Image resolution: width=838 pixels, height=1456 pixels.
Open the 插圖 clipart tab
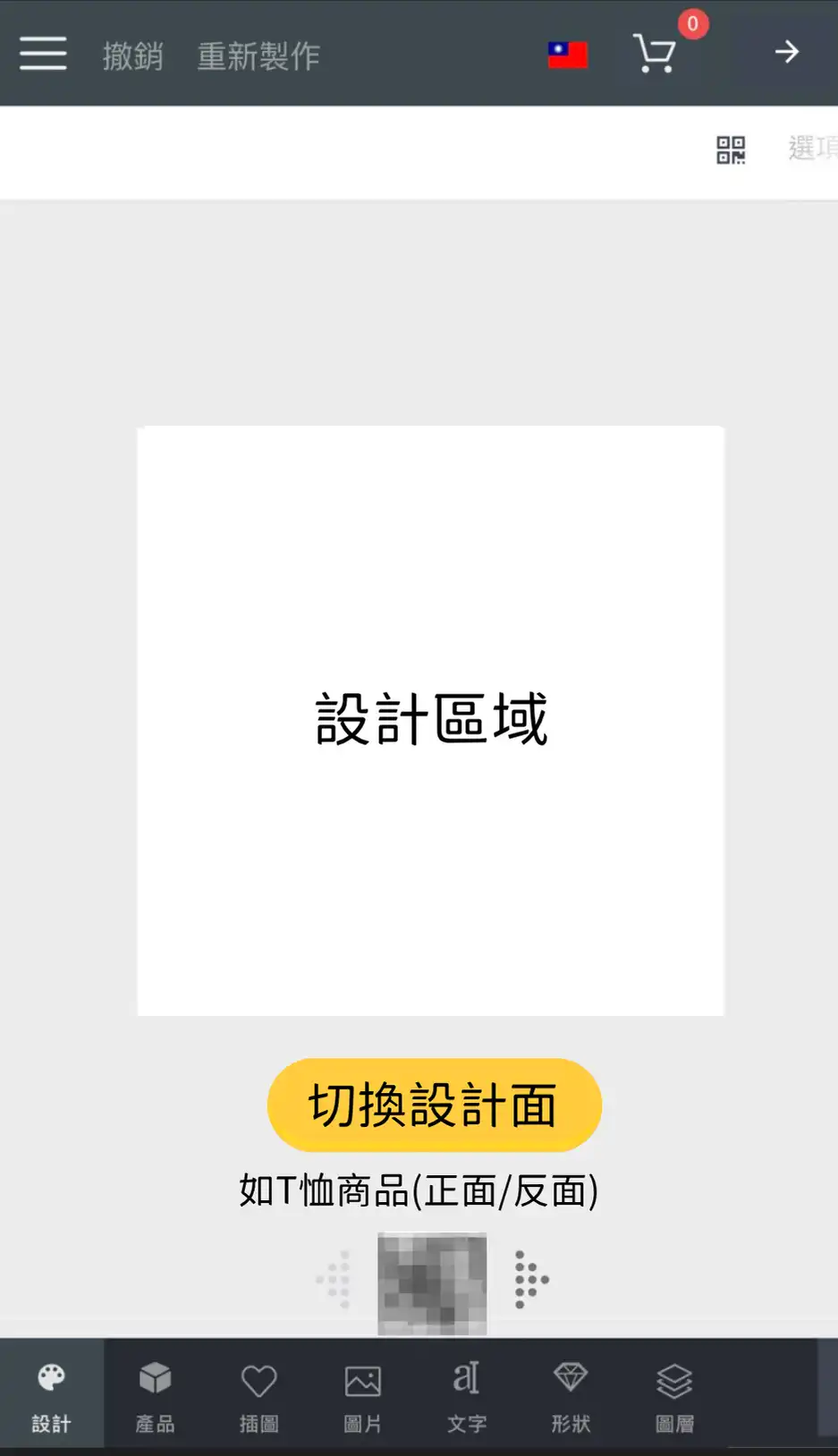[258, 1393]
